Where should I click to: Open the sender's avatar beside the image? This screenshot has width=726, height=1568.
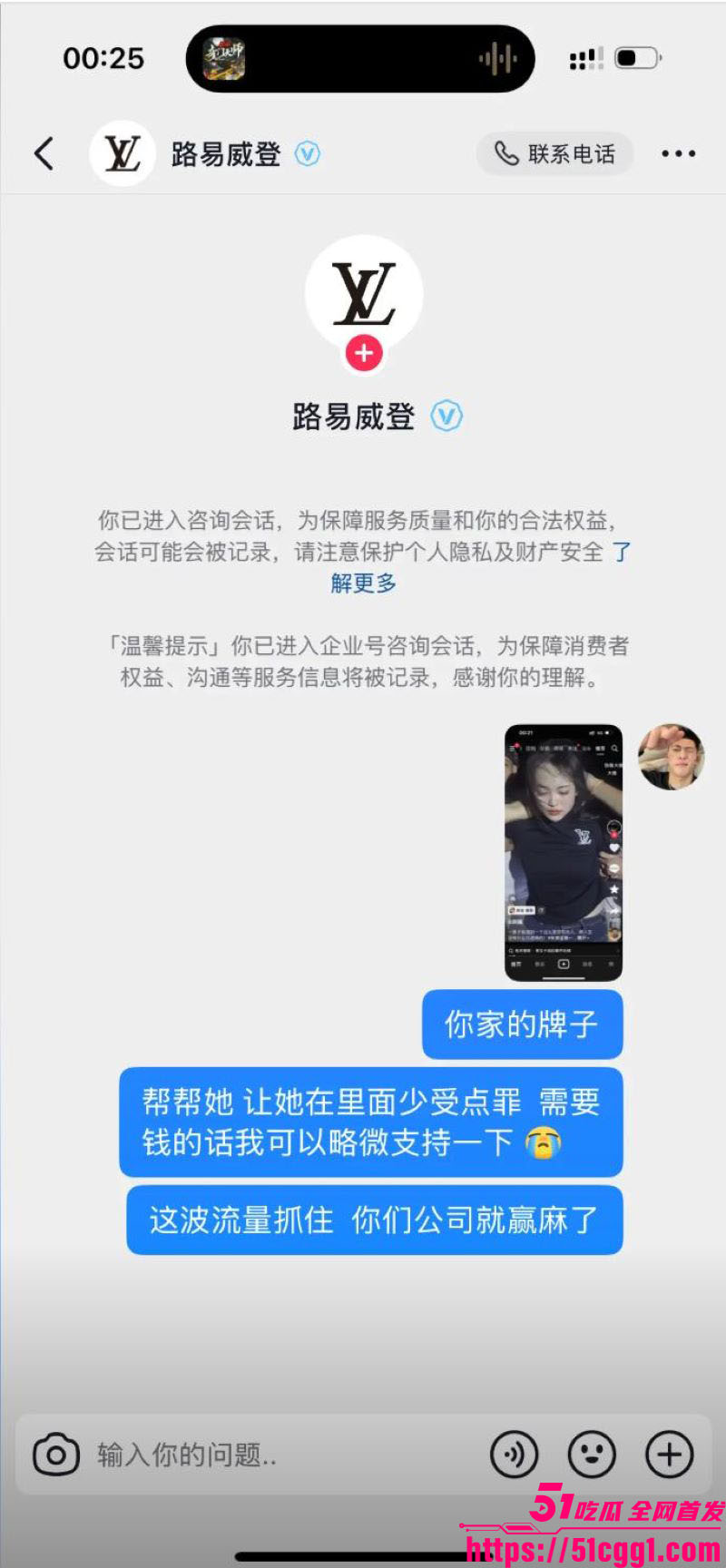[672, 757]
